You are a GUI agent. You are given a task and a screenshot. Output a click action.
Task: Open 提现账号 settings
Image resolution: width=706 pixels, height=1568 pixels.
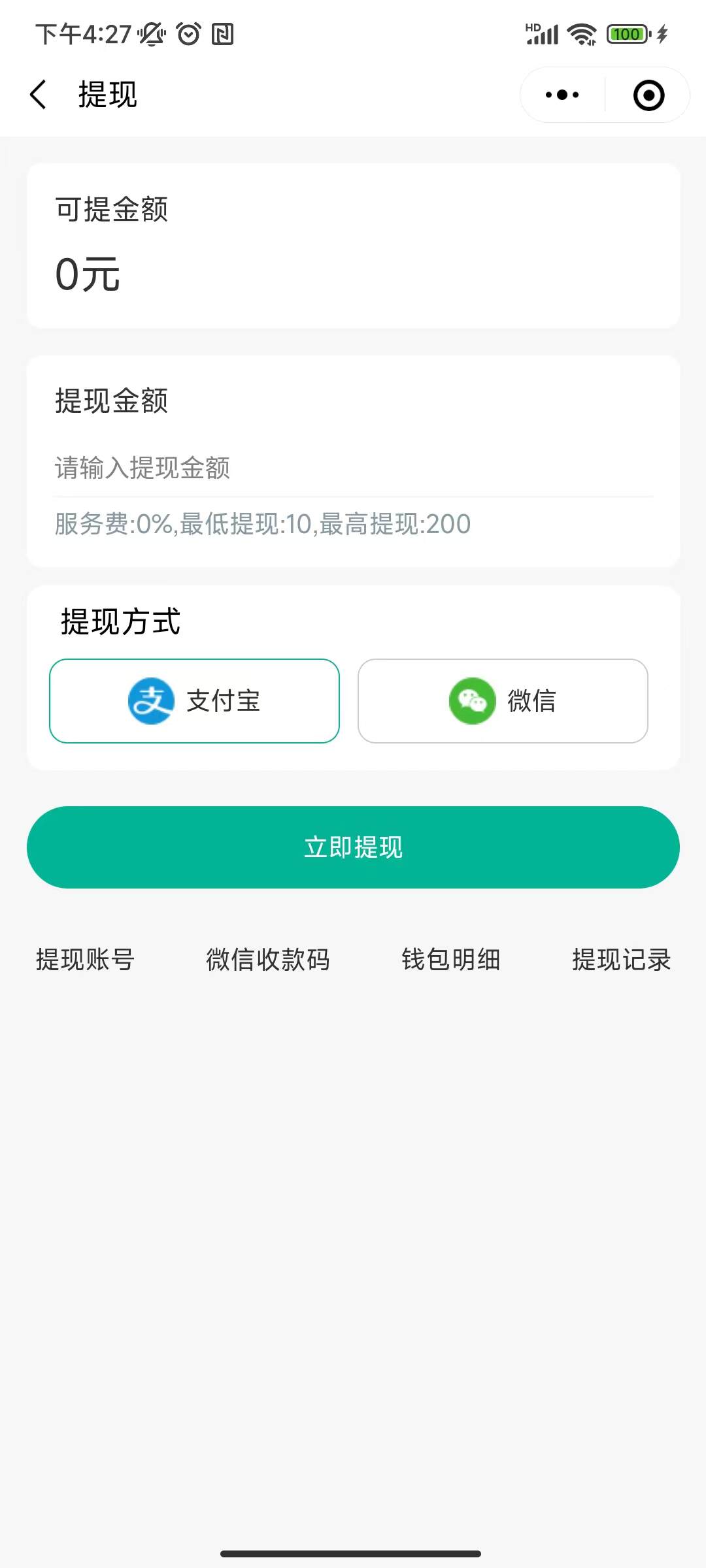85,960
